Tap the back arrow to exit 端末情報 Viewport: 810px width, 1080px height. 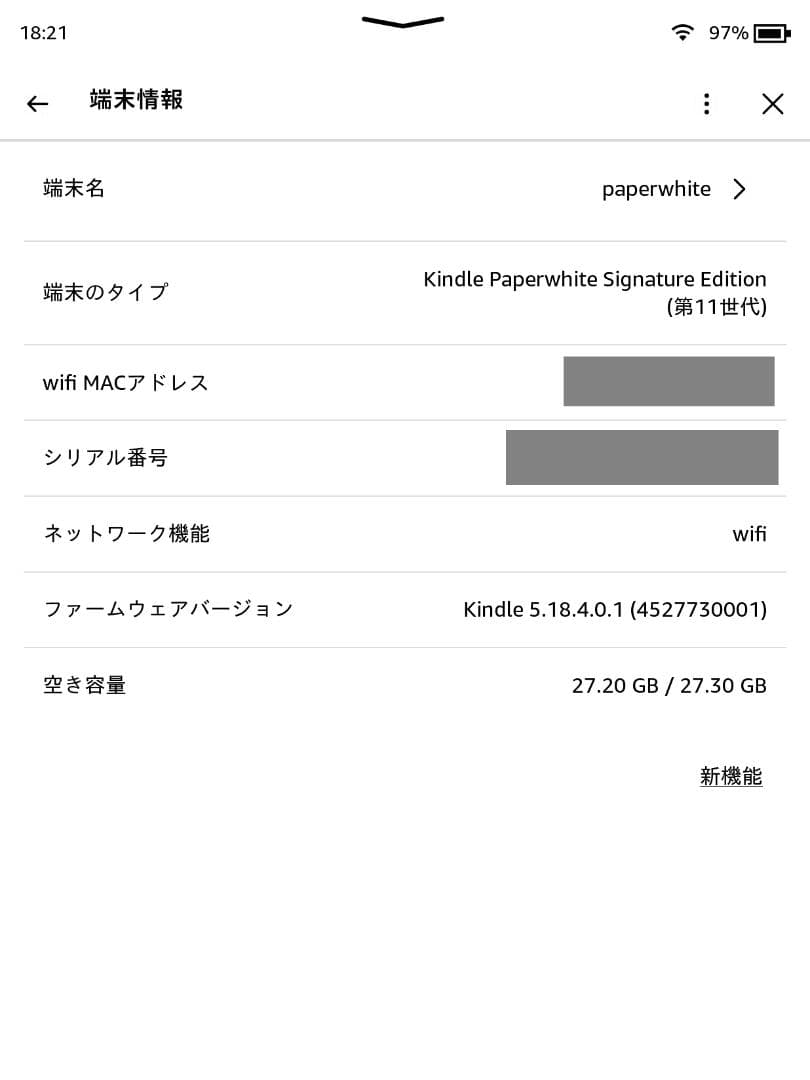(37, 104)
